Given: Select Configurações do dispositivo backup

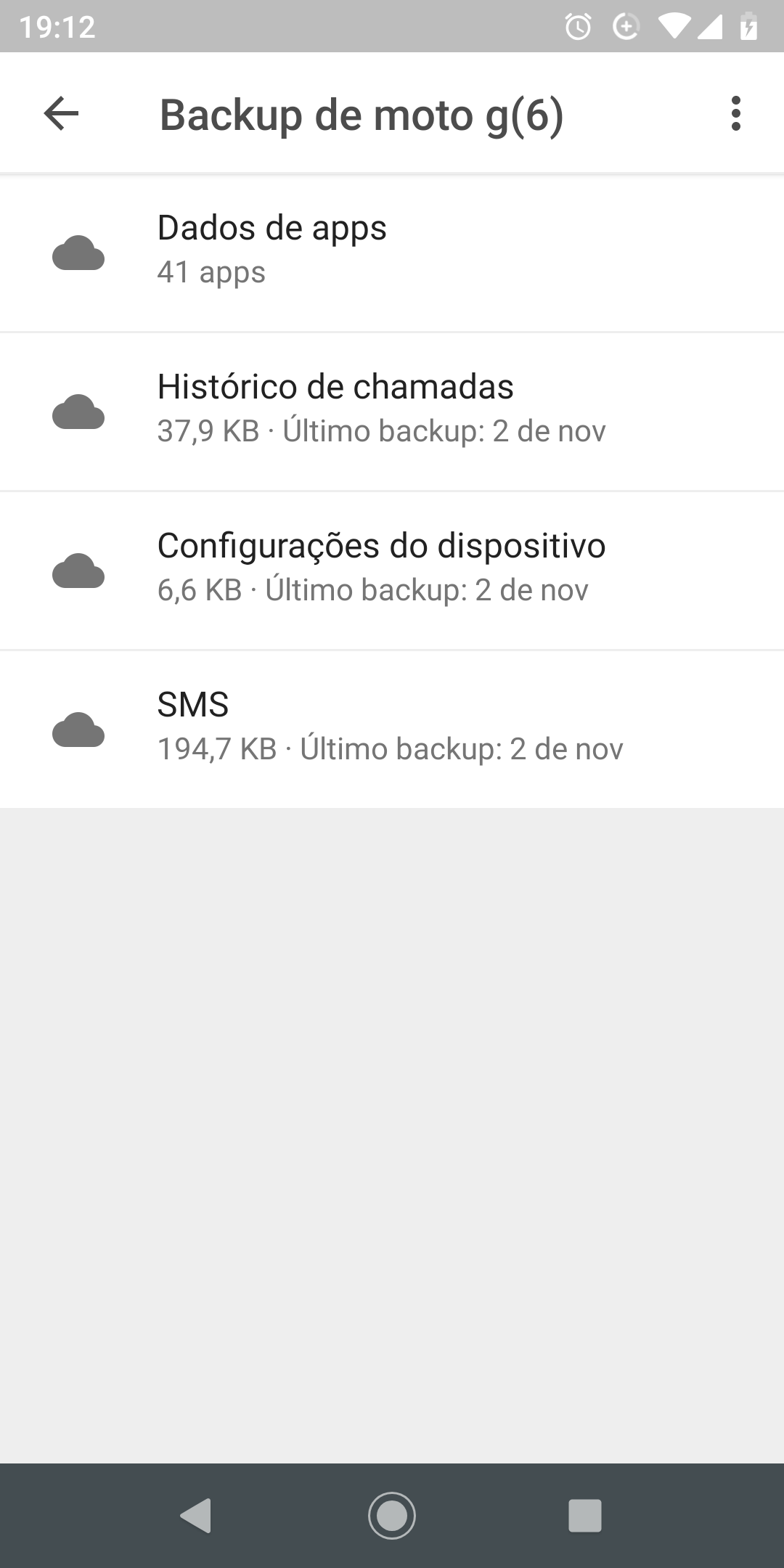Looking at the screenshot, I should tap(392, 570).
